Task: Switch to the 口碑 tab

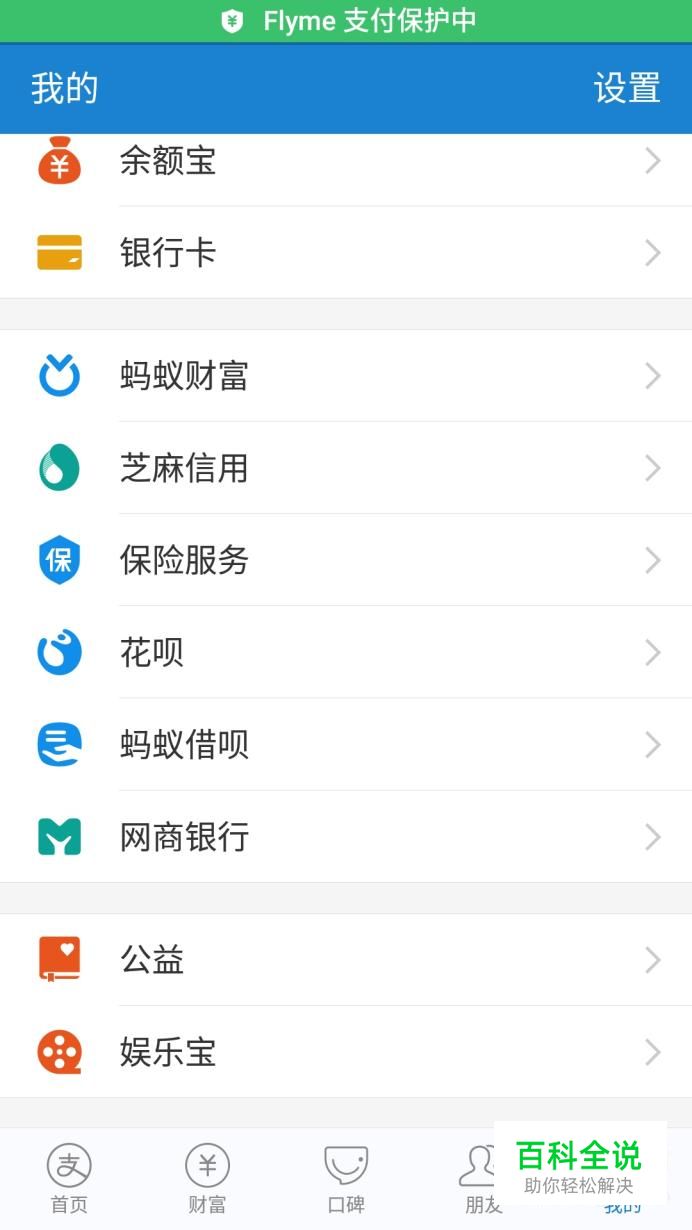Action: [346, 1179]
